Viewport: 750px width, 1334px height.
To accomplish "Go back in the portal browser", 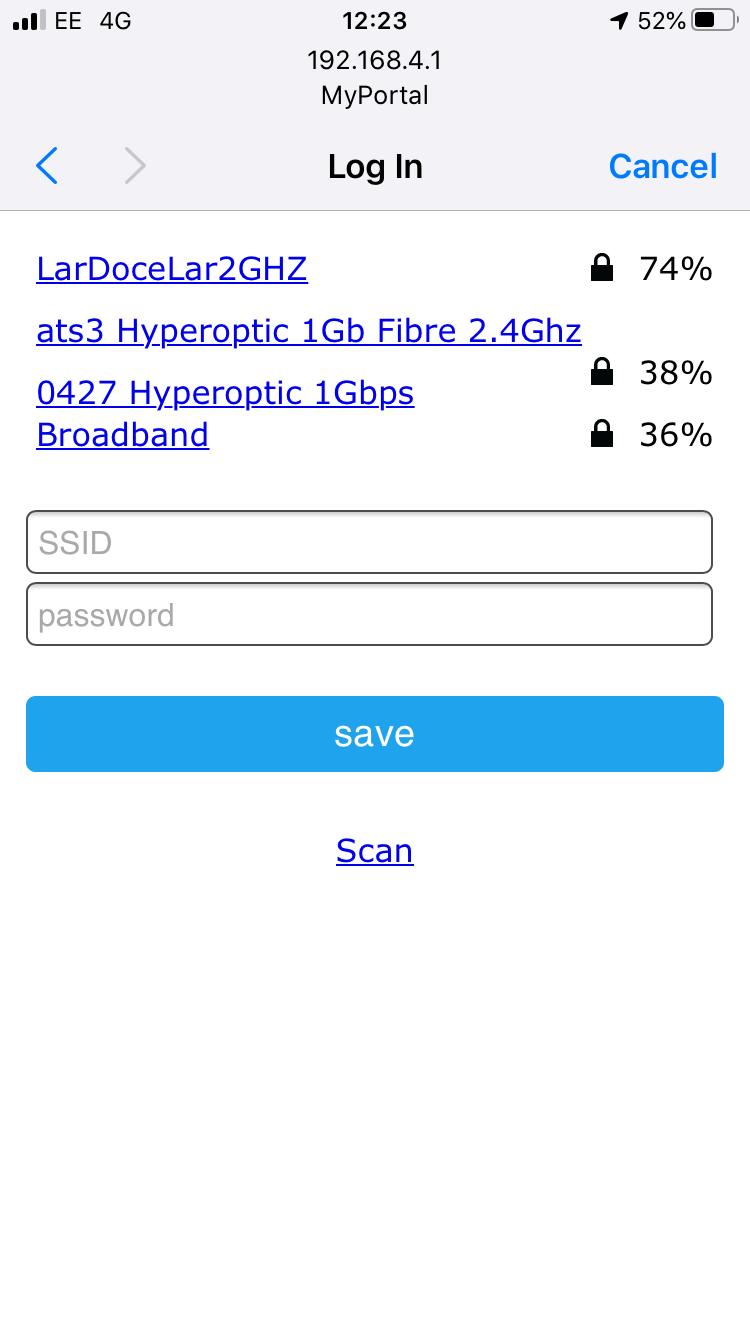I will tap(47, 166).
